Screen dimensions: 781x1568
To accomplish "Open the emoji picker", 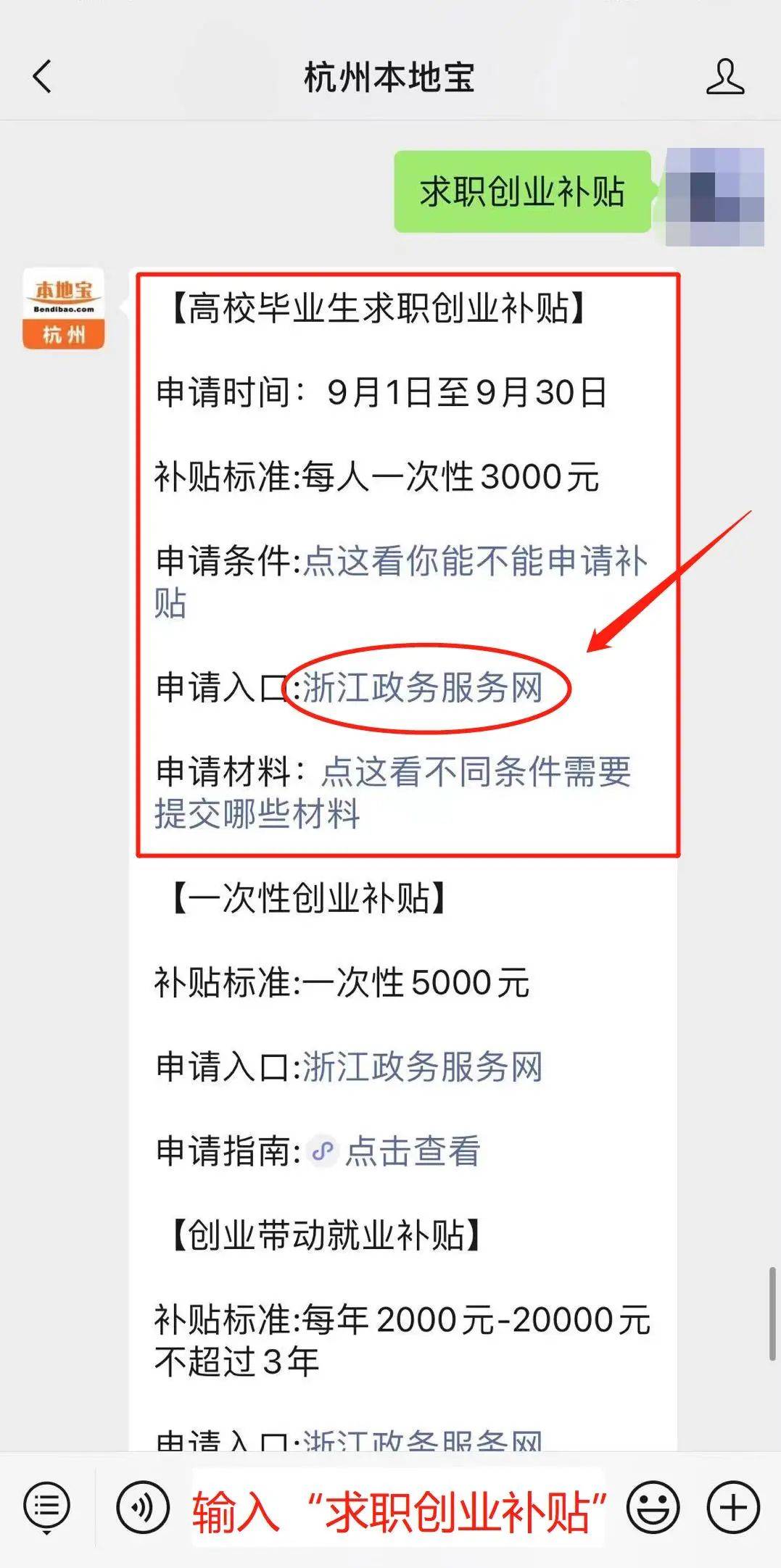I will (653, 1508).
